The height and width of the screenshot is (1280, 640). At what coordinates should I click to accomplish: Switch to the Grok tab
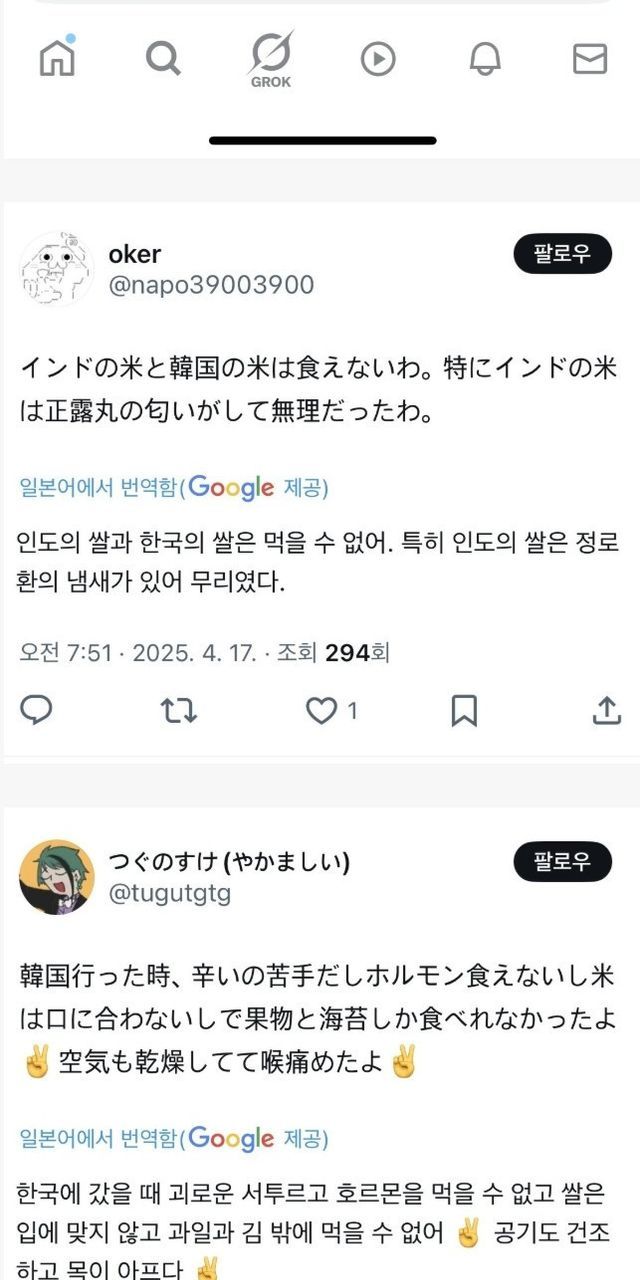coord(270,59)
